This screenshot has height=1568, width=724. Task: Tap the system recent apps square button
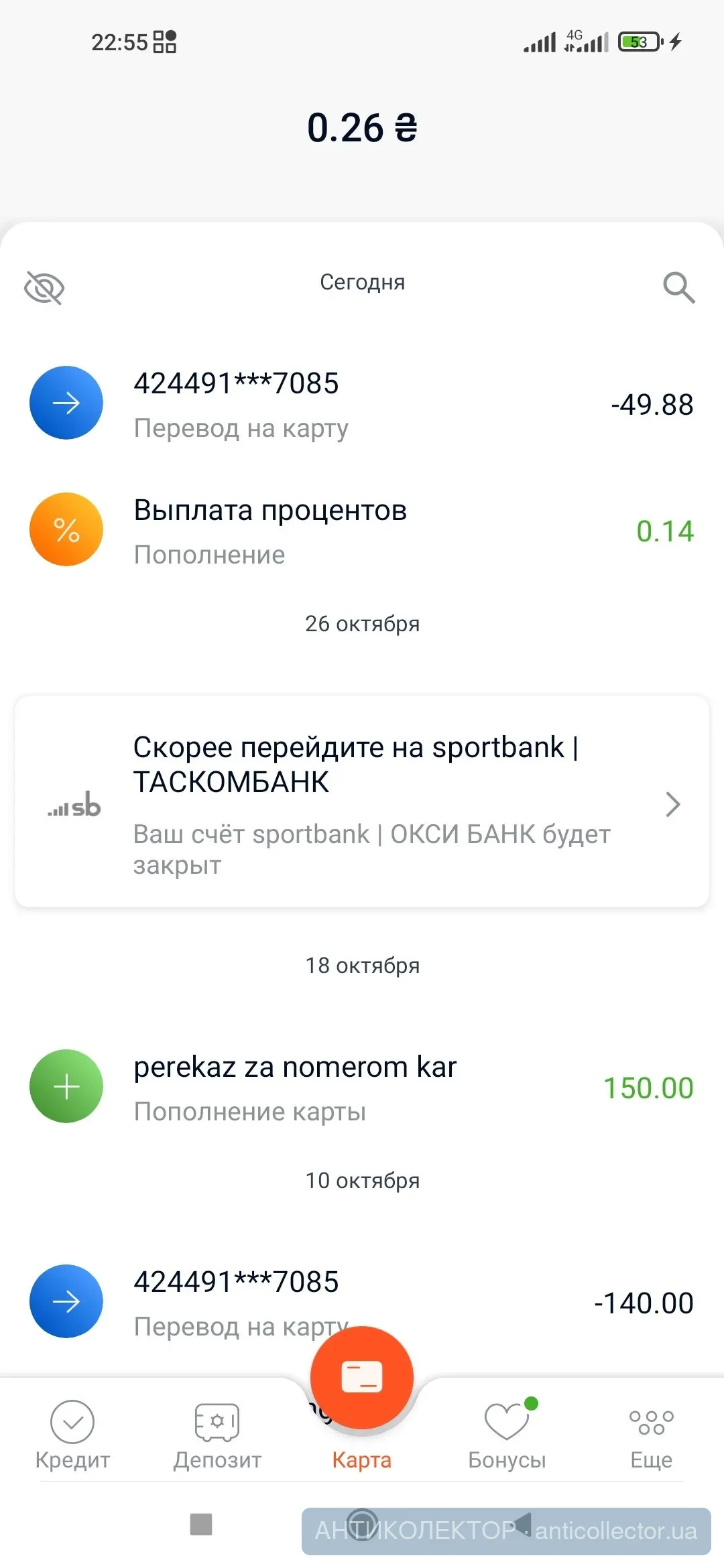tap(201, 1524)
